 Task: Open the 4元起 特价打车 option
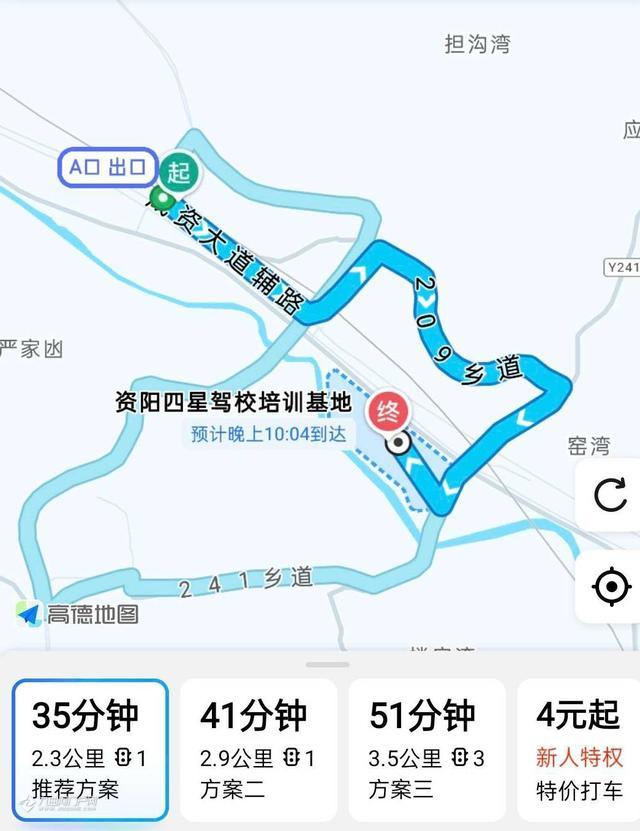(x=580, y=750)
